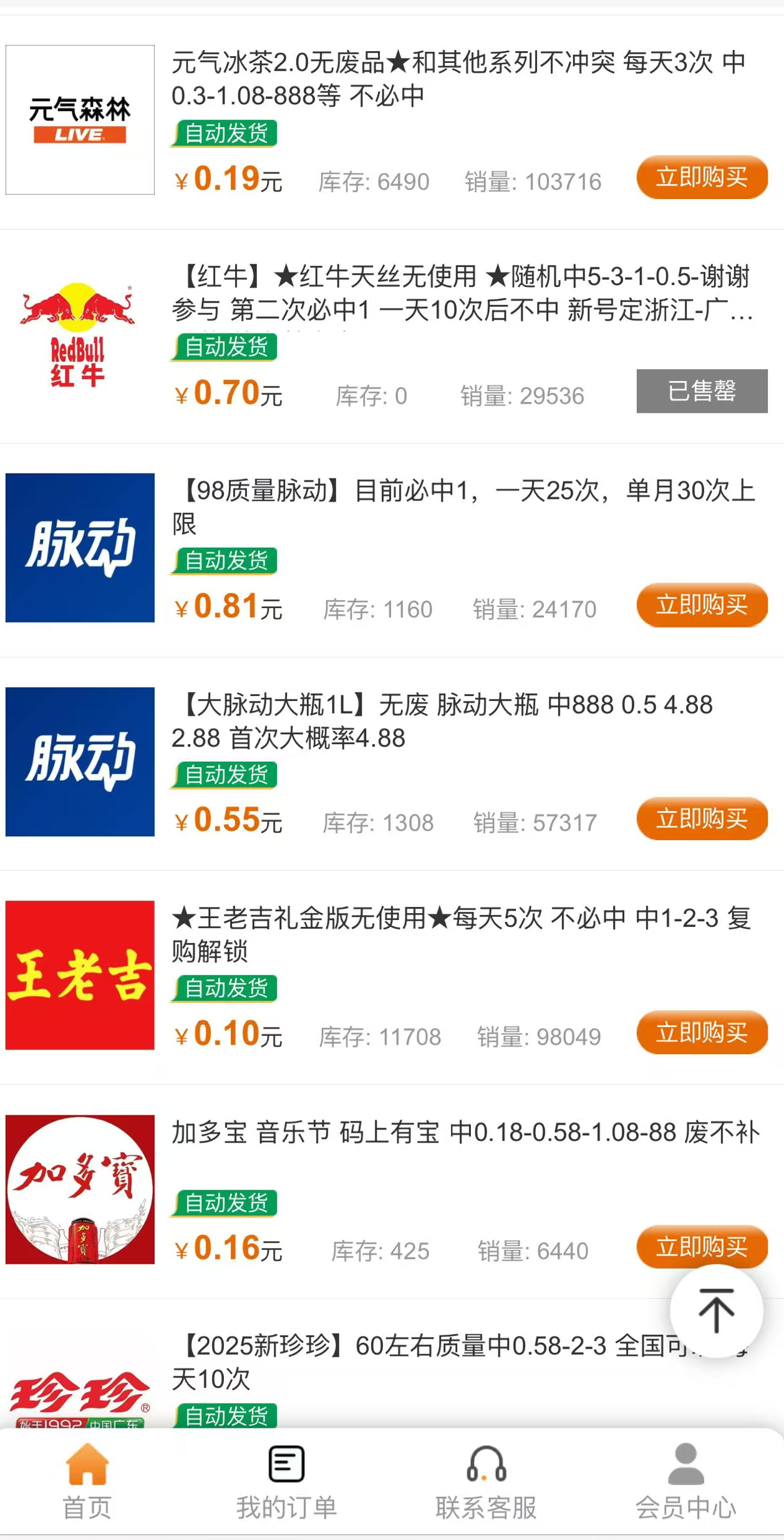
Task: Go to 联系客服 tab
Action: [x=486, y=1482]
